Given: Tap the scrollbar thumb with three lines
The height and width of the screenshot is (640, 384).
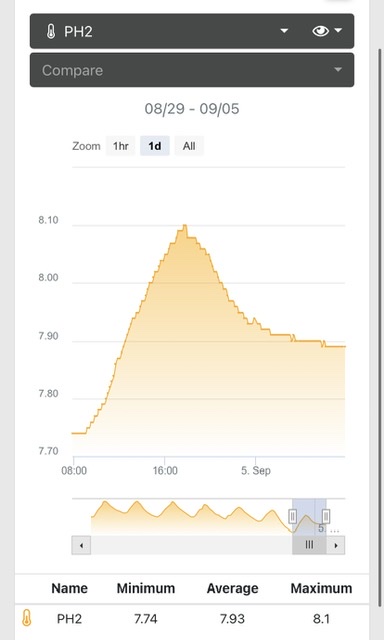Looking at the screenshot, I should point(309,545).
